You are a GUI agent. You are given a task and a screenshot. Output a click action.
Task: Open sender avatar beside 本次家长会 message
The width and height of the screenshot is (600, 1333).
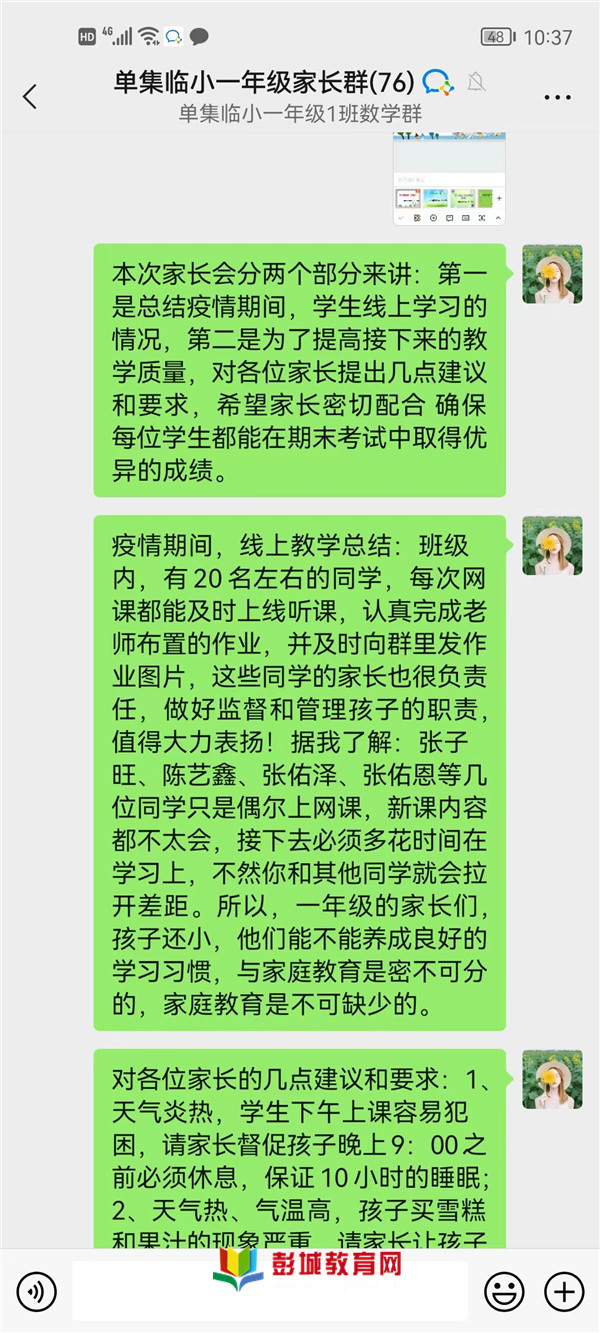coord(552,274)
